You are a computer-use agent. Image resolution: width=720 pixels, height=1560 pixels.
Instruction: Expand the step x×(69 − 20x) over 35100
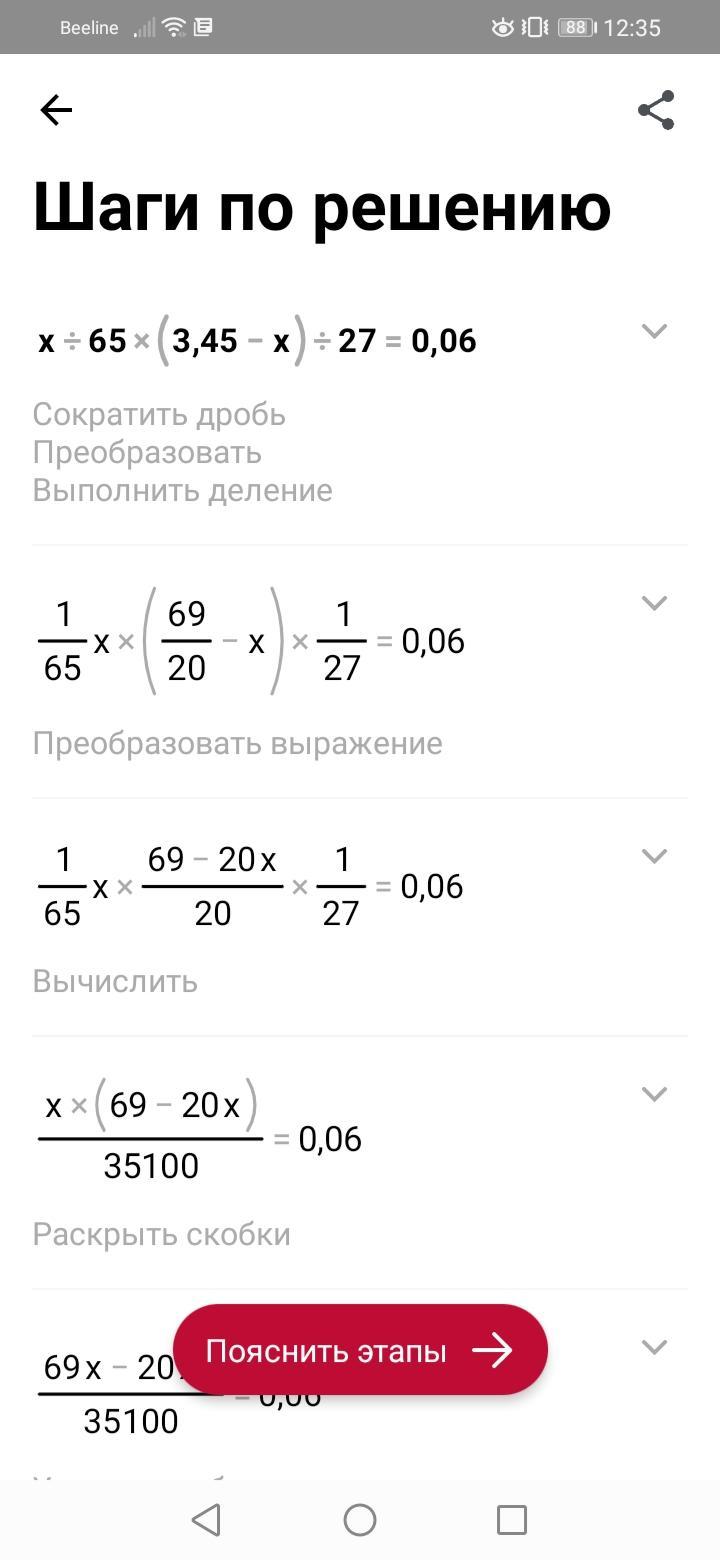[x=654, y=1094]
